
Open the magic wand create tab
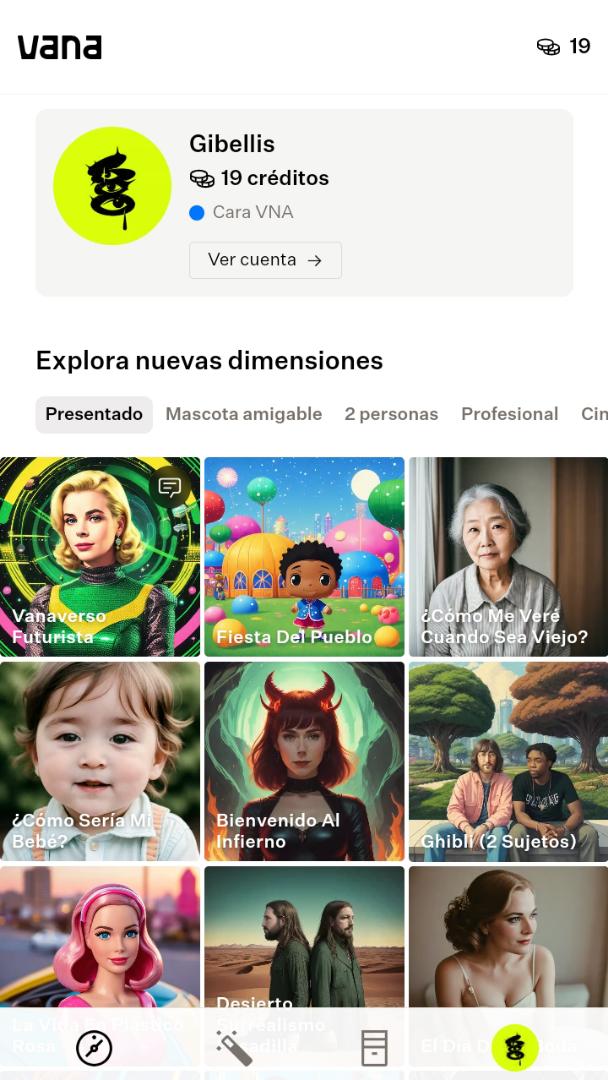[x=233, y=1048]
